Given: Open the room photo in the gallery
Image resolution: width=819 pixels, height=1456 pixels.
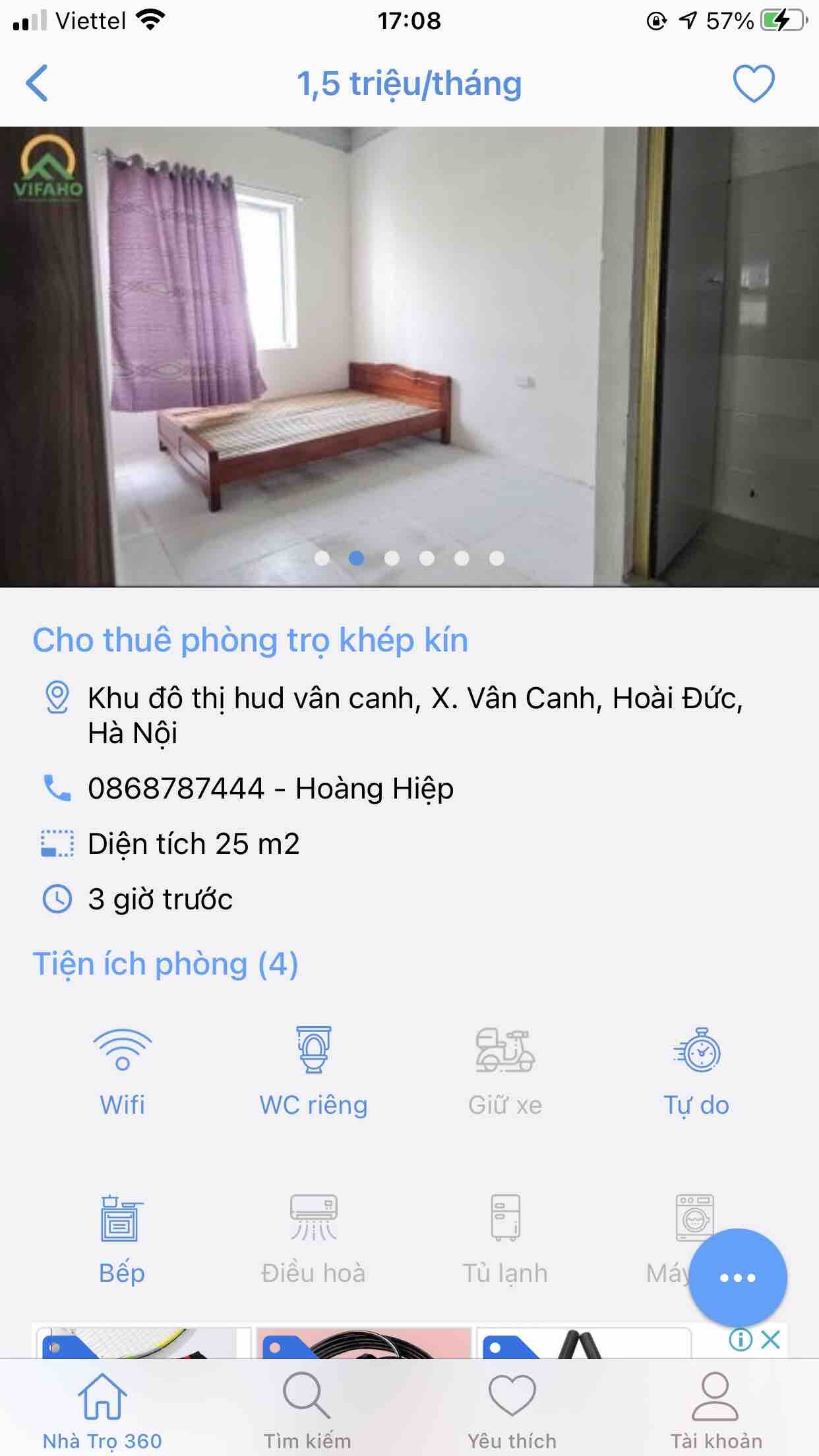Looking at the screenshot, I should (x=409, y=356).
